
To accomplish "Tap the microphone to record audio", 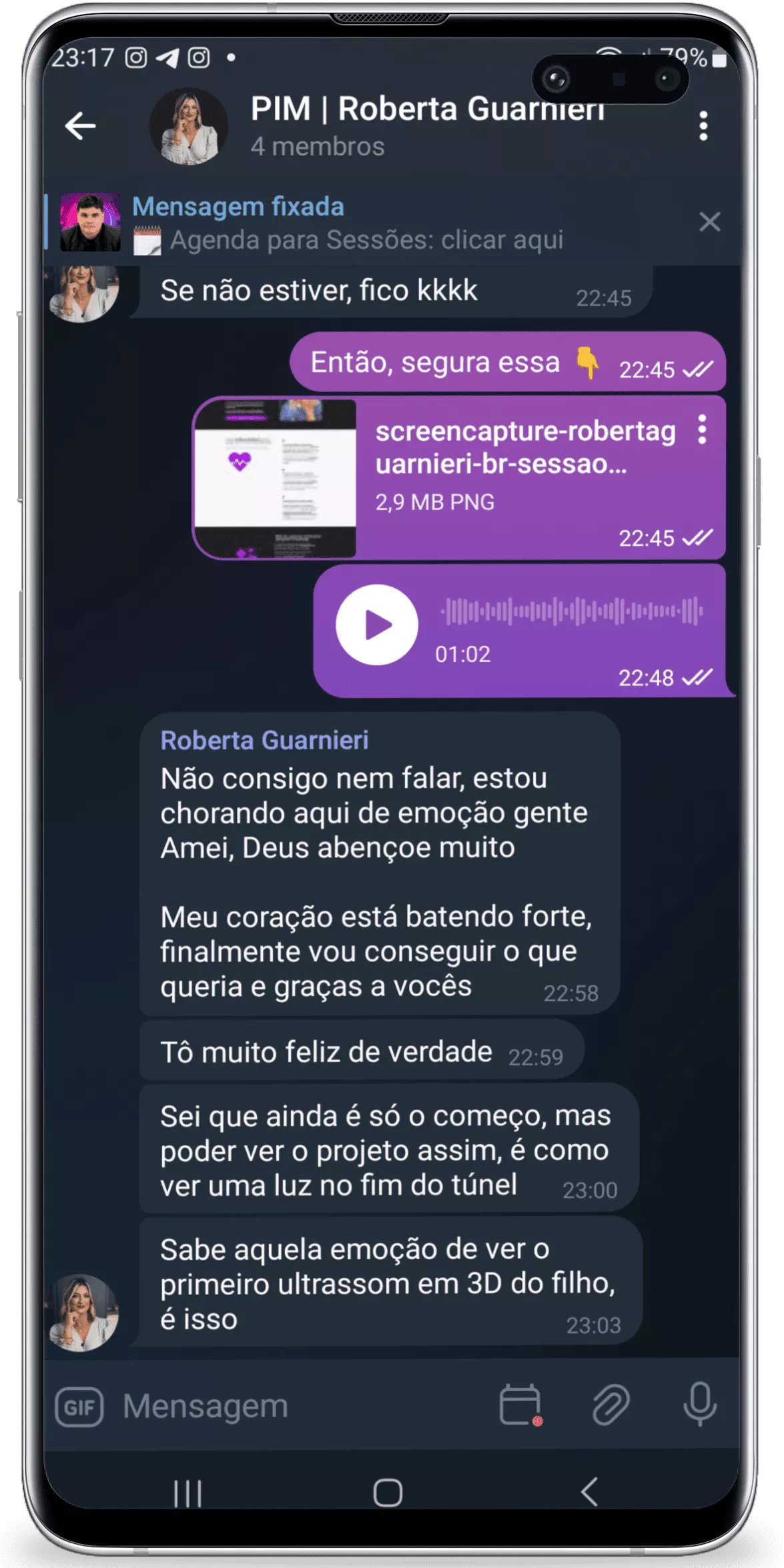I will (x=700, y=1405).
